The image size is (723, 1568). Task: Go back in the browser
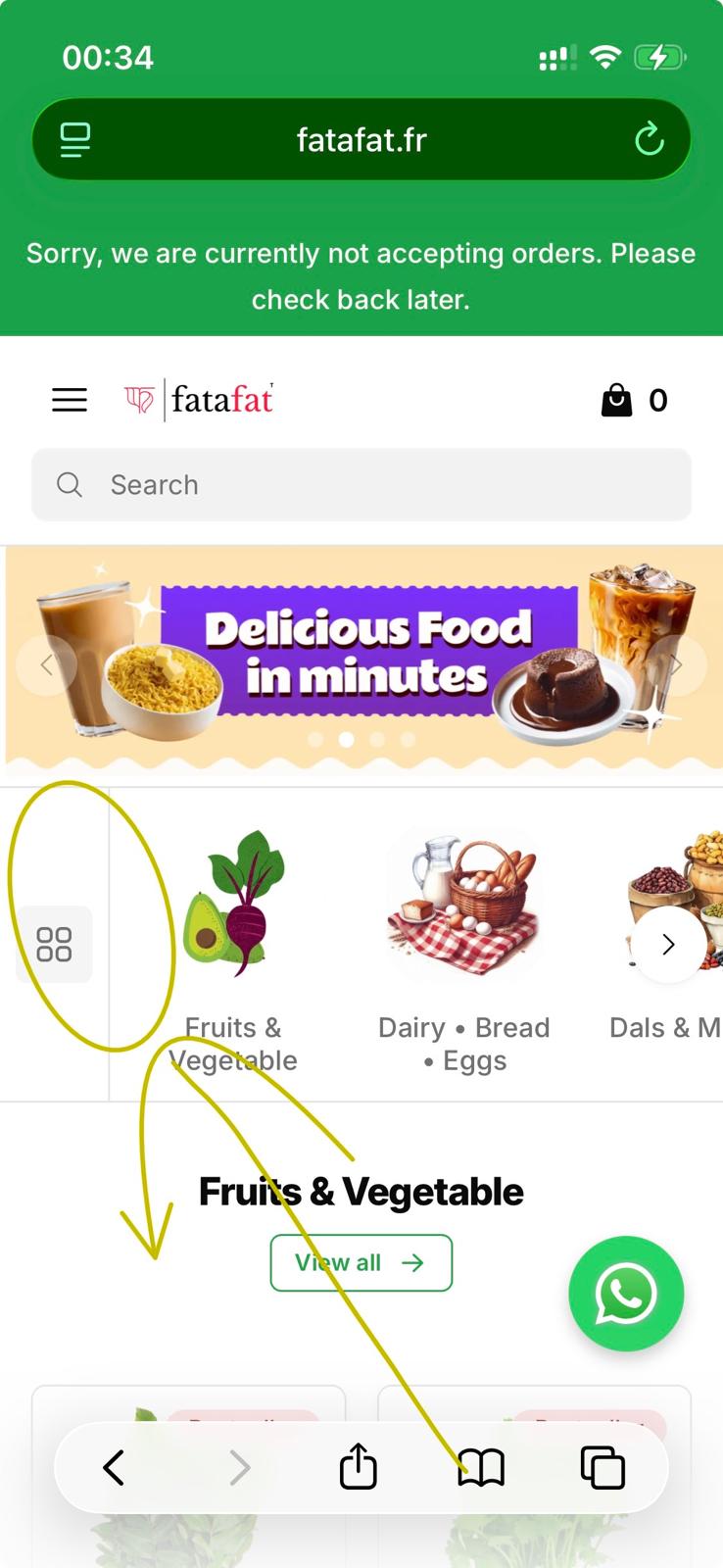pyautogui.click(x=114, y=1468)
